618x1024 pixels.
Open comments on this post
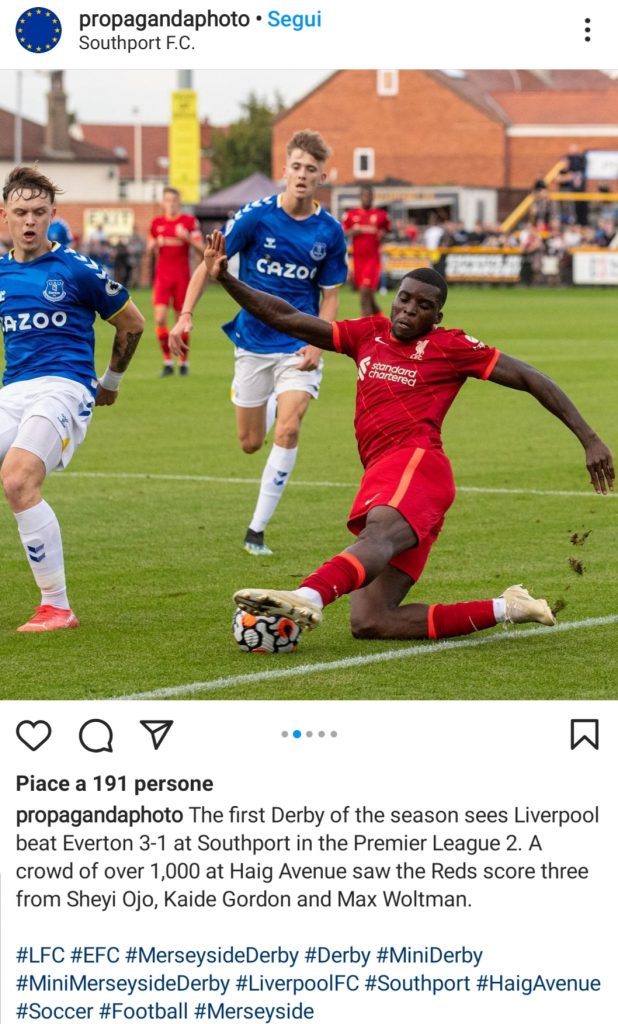96,735
